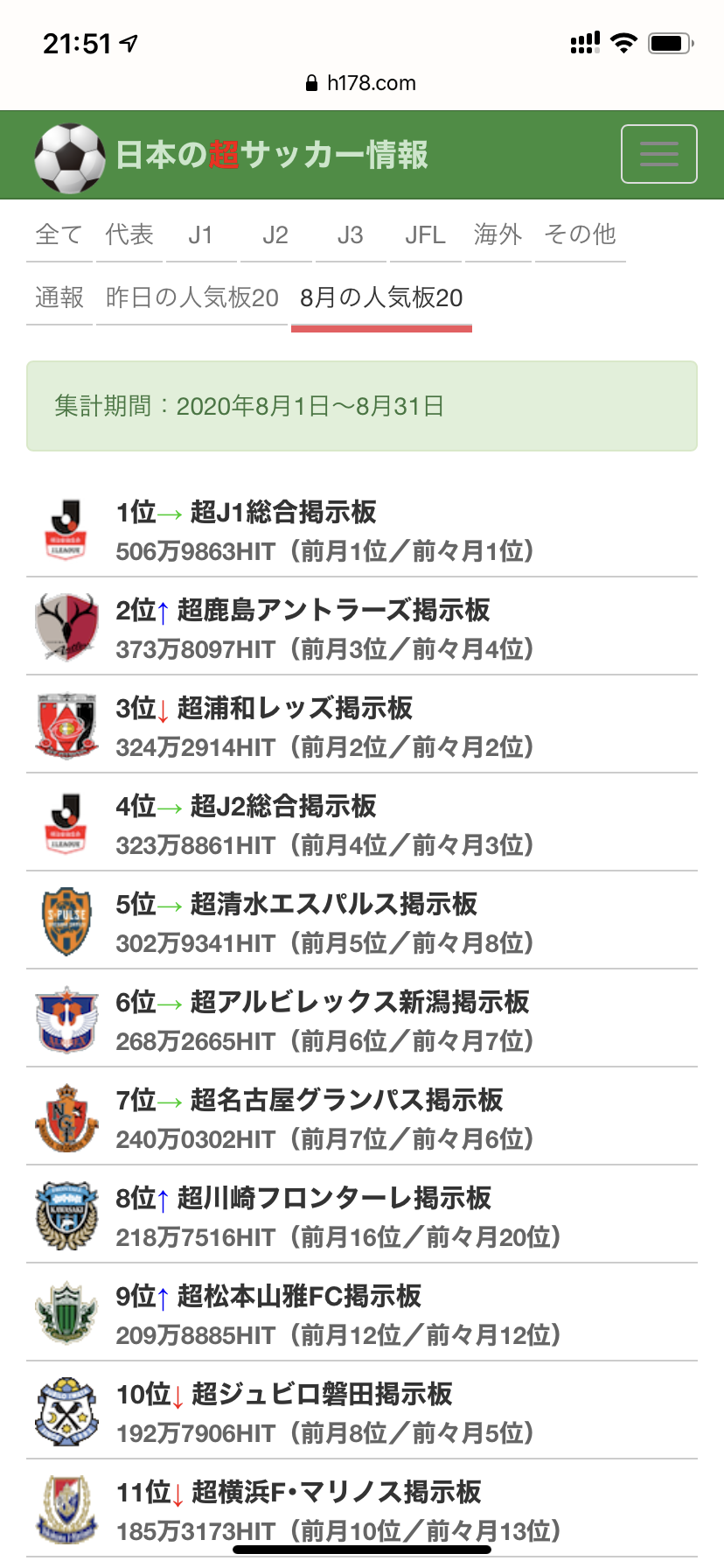724x1568 pixels.
Task: View 昨日の人気板20 tab
Action: 192,297
